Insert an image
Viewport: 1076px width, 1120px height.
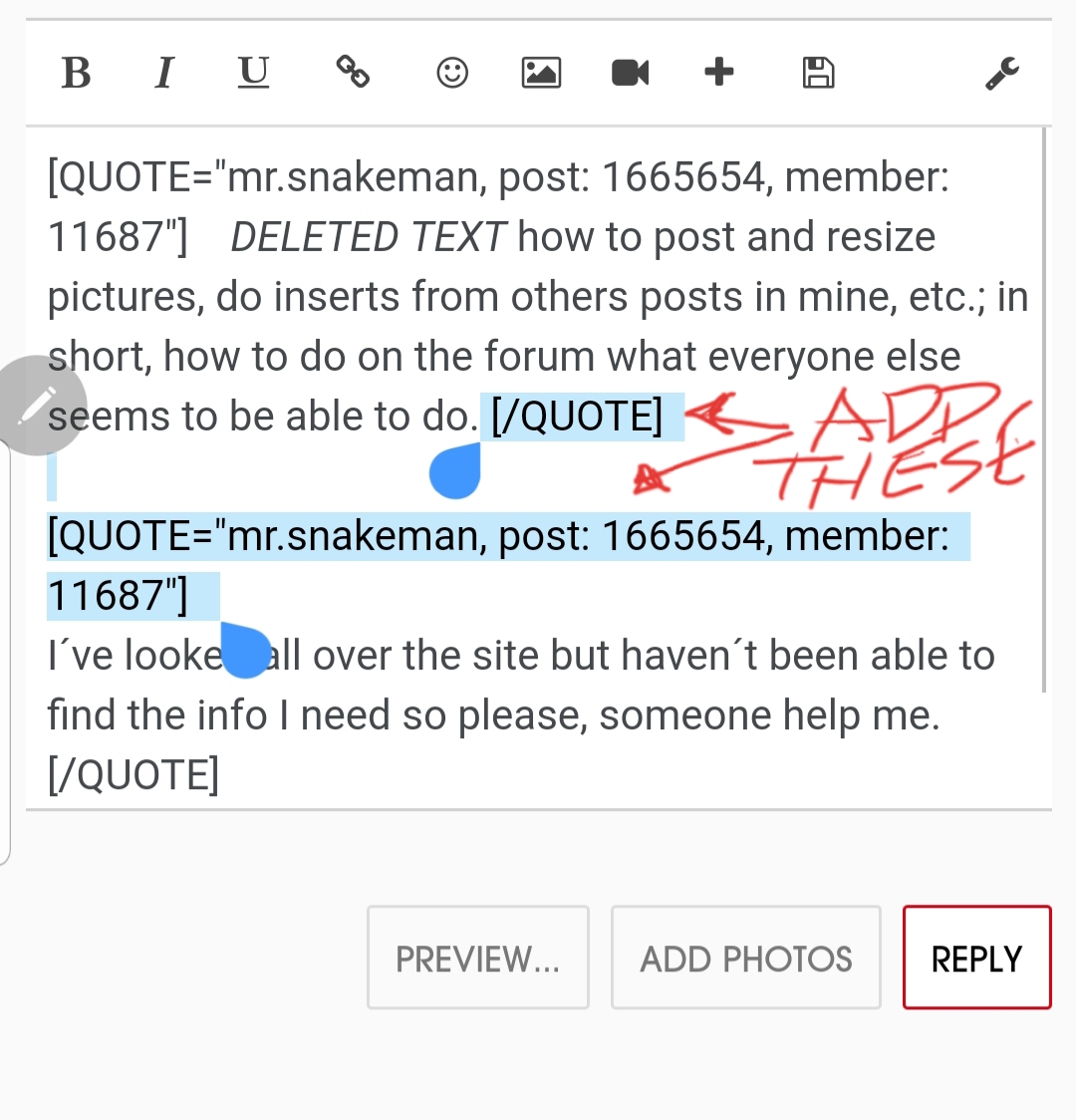541,73
